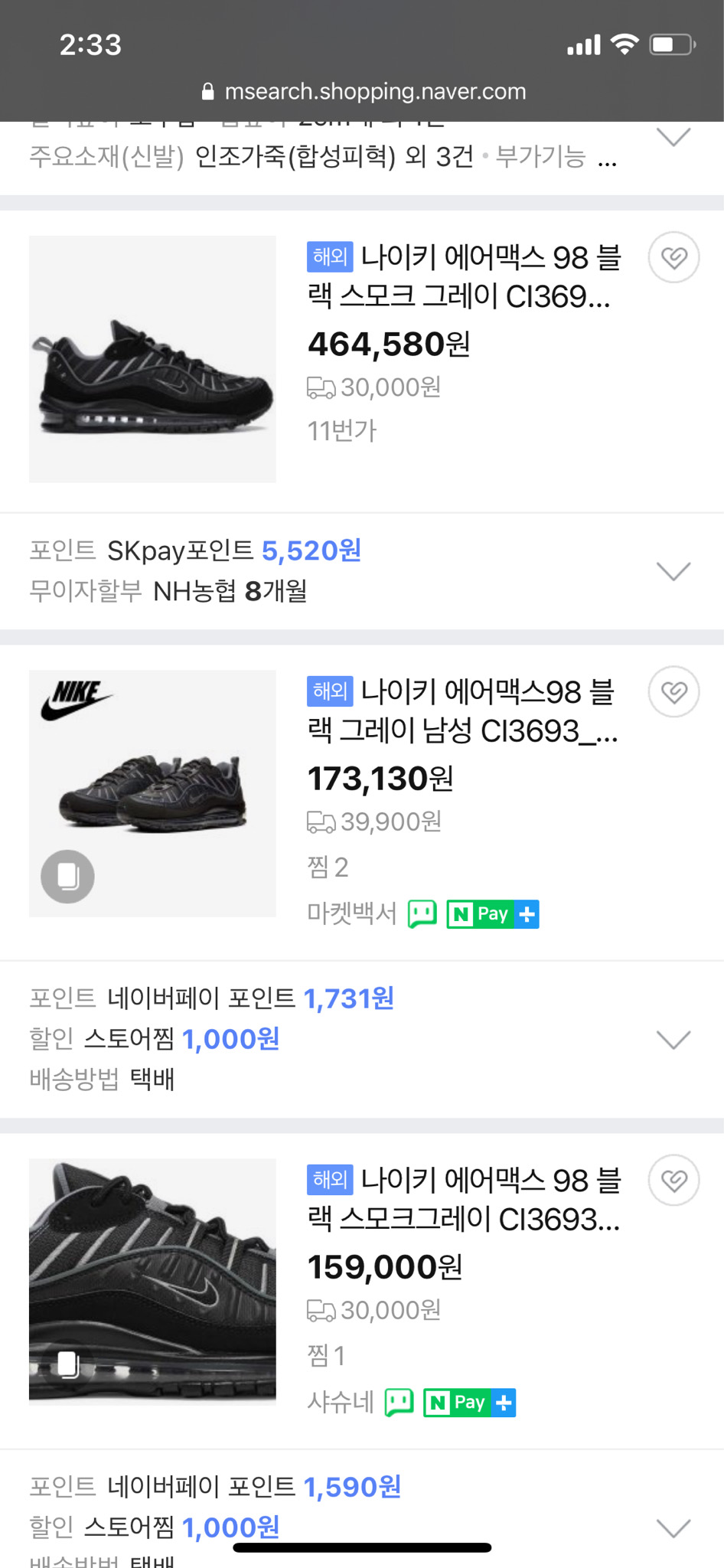Click the 11번가 seller name

pyautogui.click(x=341, y=431)
